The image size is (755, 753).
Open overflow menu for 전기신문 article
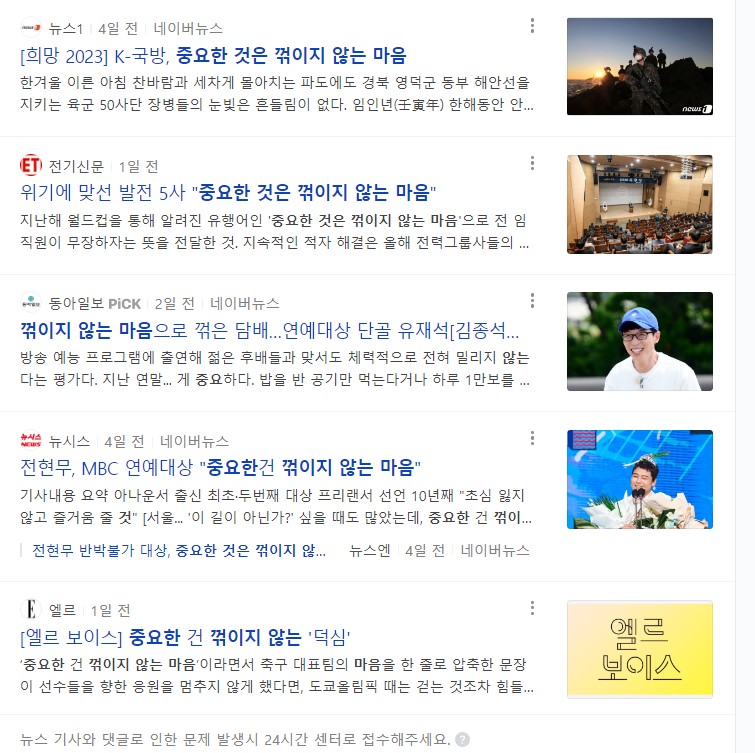click(532, 163)
